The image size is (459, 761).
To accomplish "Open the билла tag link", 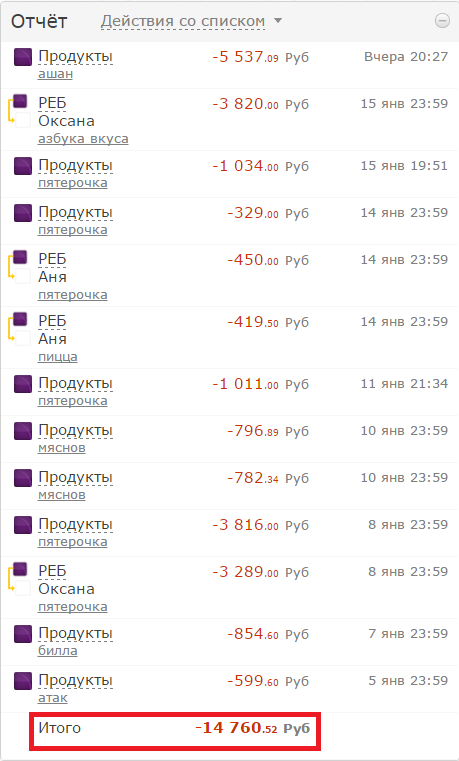I will (x=58, y=651).
